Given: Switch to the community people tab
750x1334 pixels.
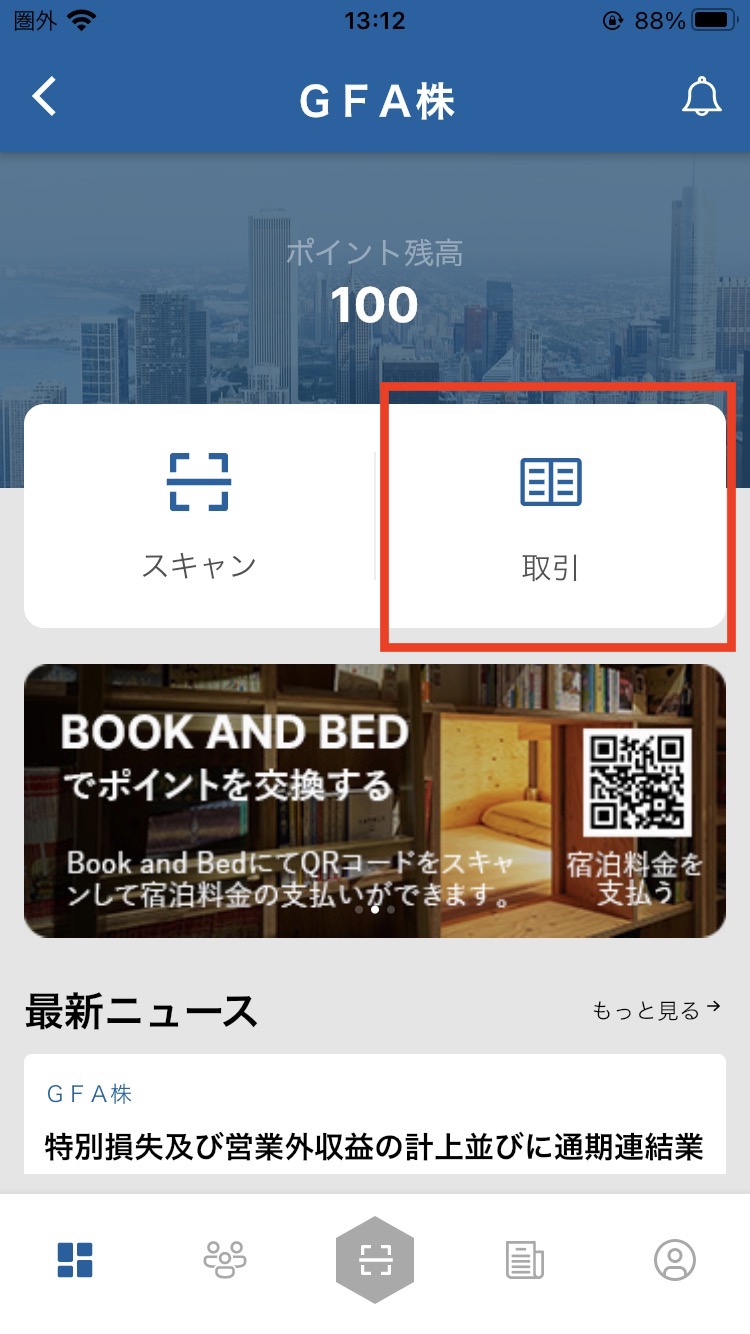Looking at the screenshot, I should 224,1260.
